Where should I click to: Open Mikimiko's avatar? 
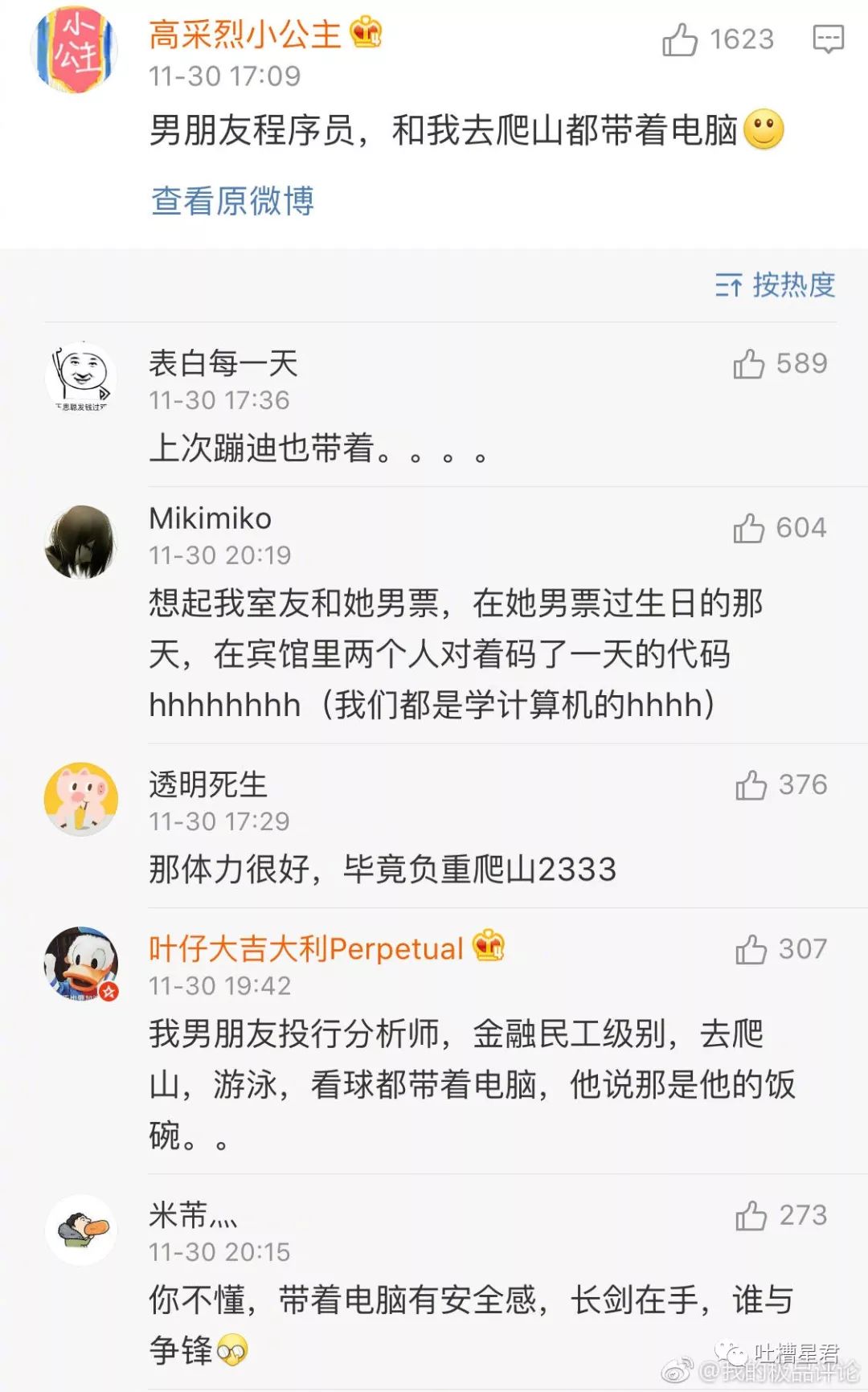tap(80, 542)
